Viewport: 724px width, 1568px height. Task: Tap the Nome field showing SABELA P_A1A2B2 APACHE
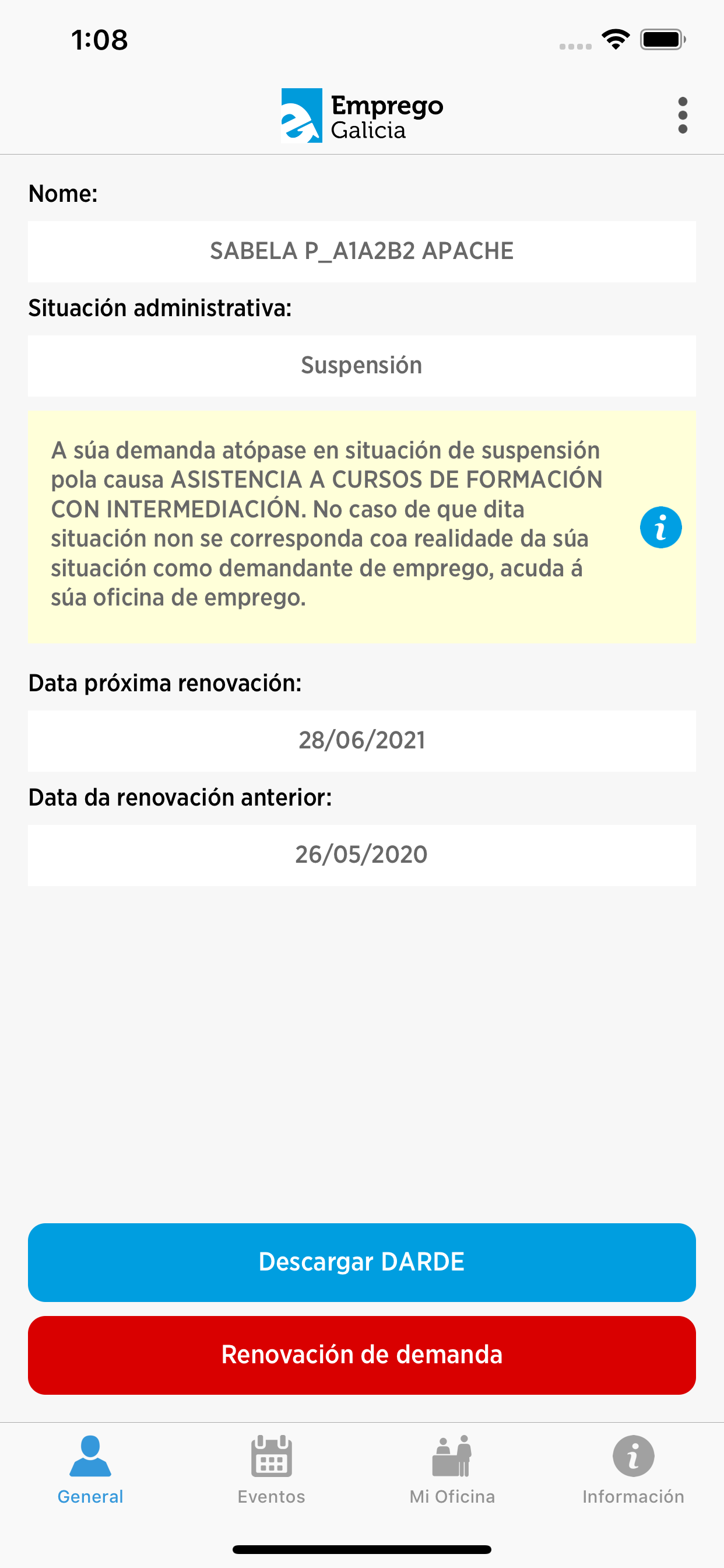pos(361,251)
